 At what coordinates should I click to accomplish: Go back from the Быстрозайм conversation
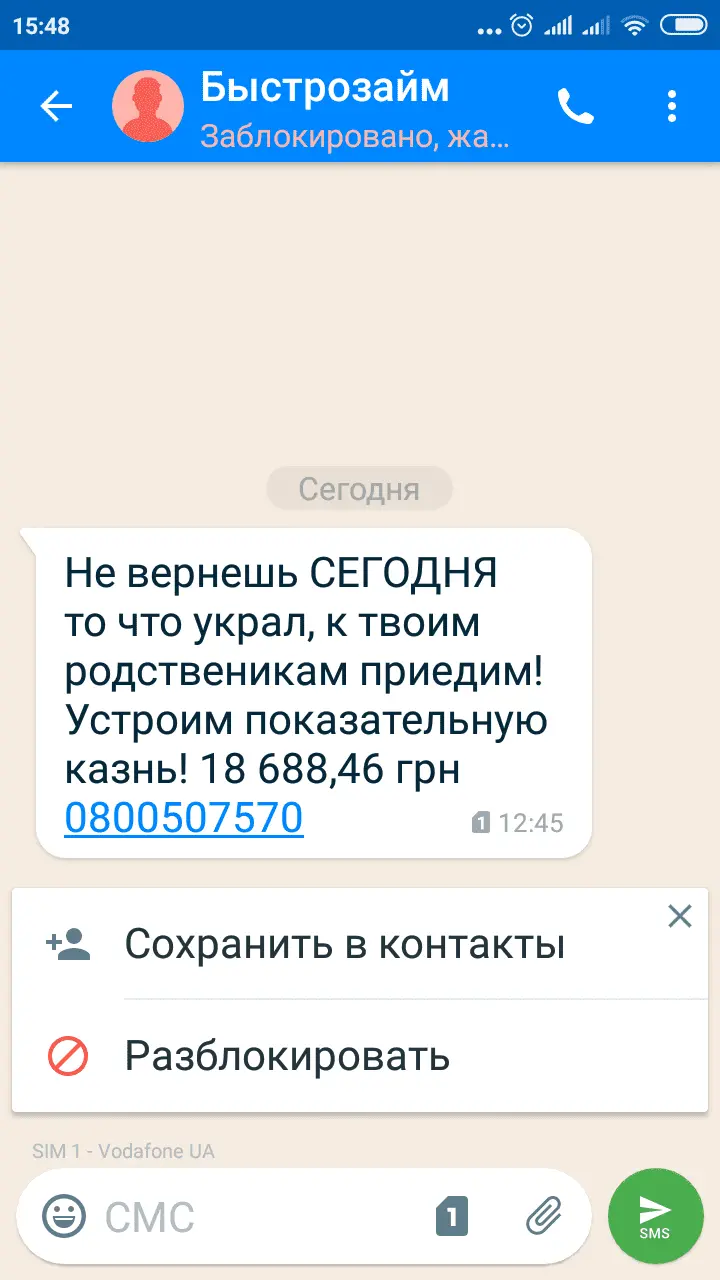tap(56, 107)
